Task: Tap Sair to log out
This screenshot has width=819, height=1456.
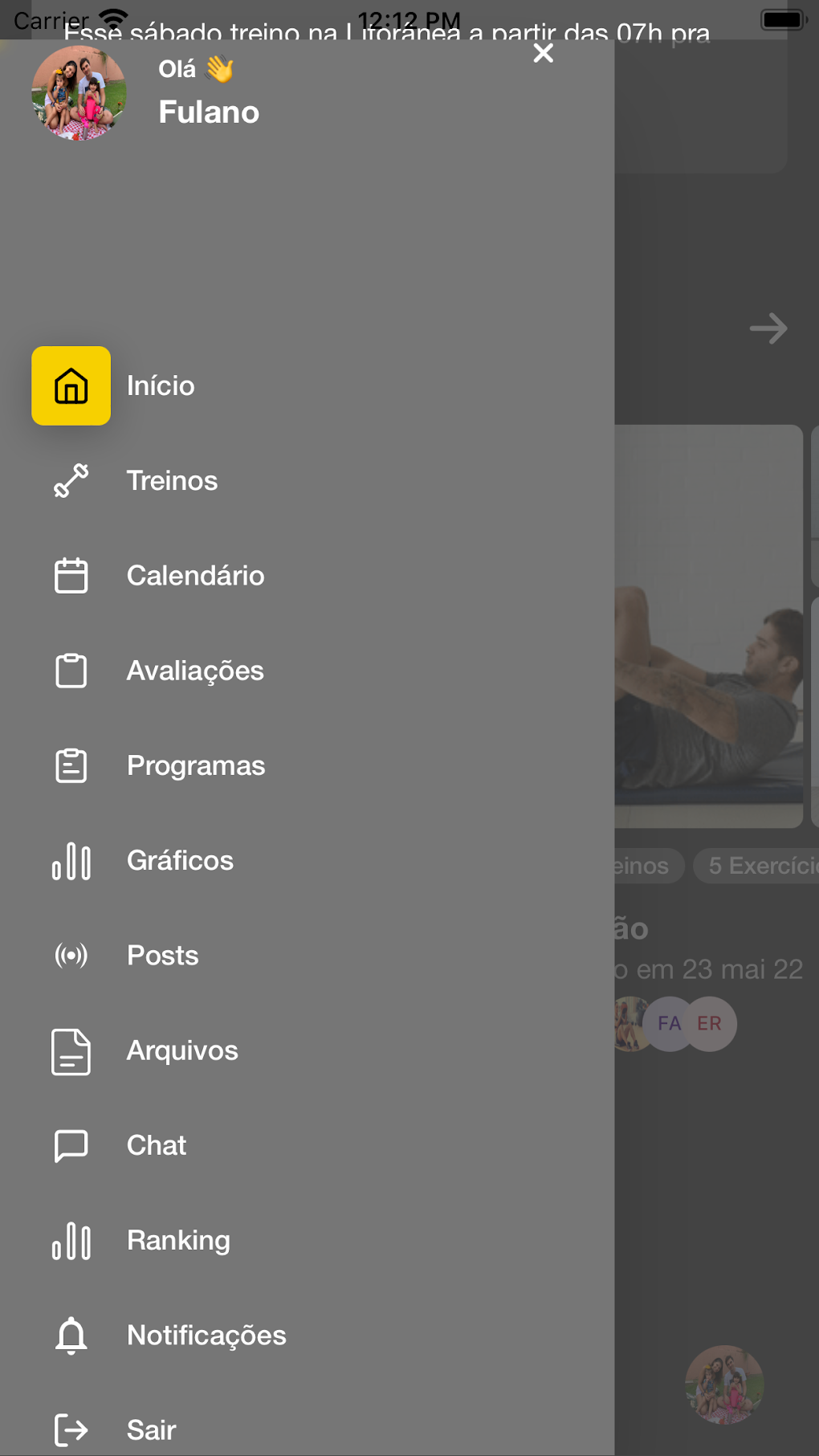Action: (151, 1430)
